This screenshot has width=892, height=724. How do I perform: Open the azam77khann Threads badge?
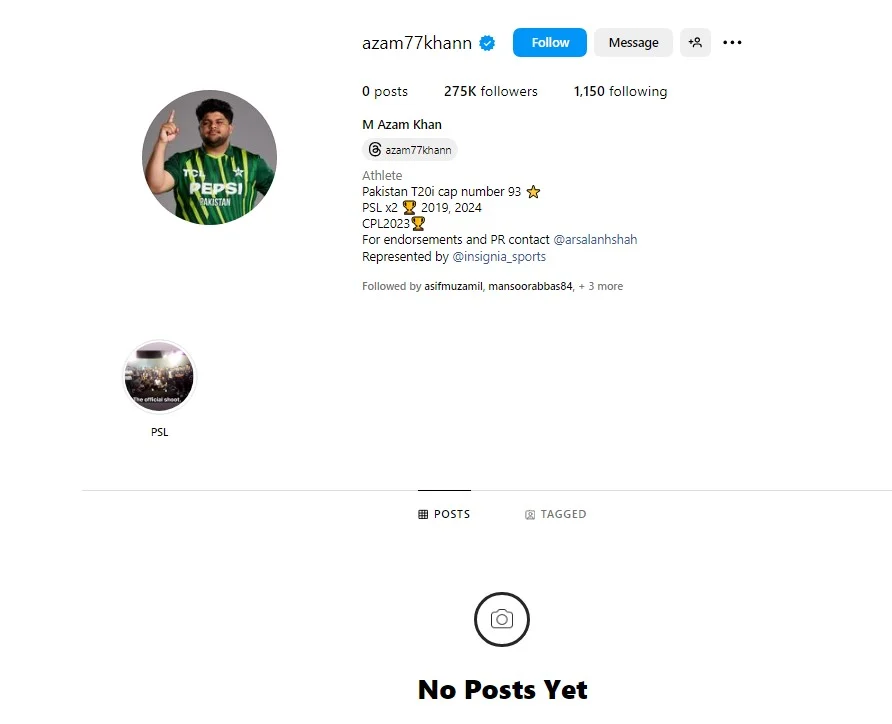coord(410,150)
